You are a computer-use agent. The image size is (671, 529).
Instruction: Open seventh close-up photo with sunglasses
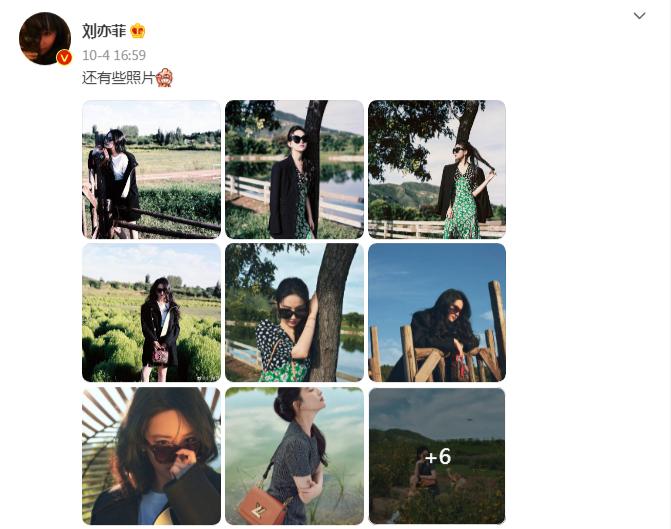tap(151, 455)
